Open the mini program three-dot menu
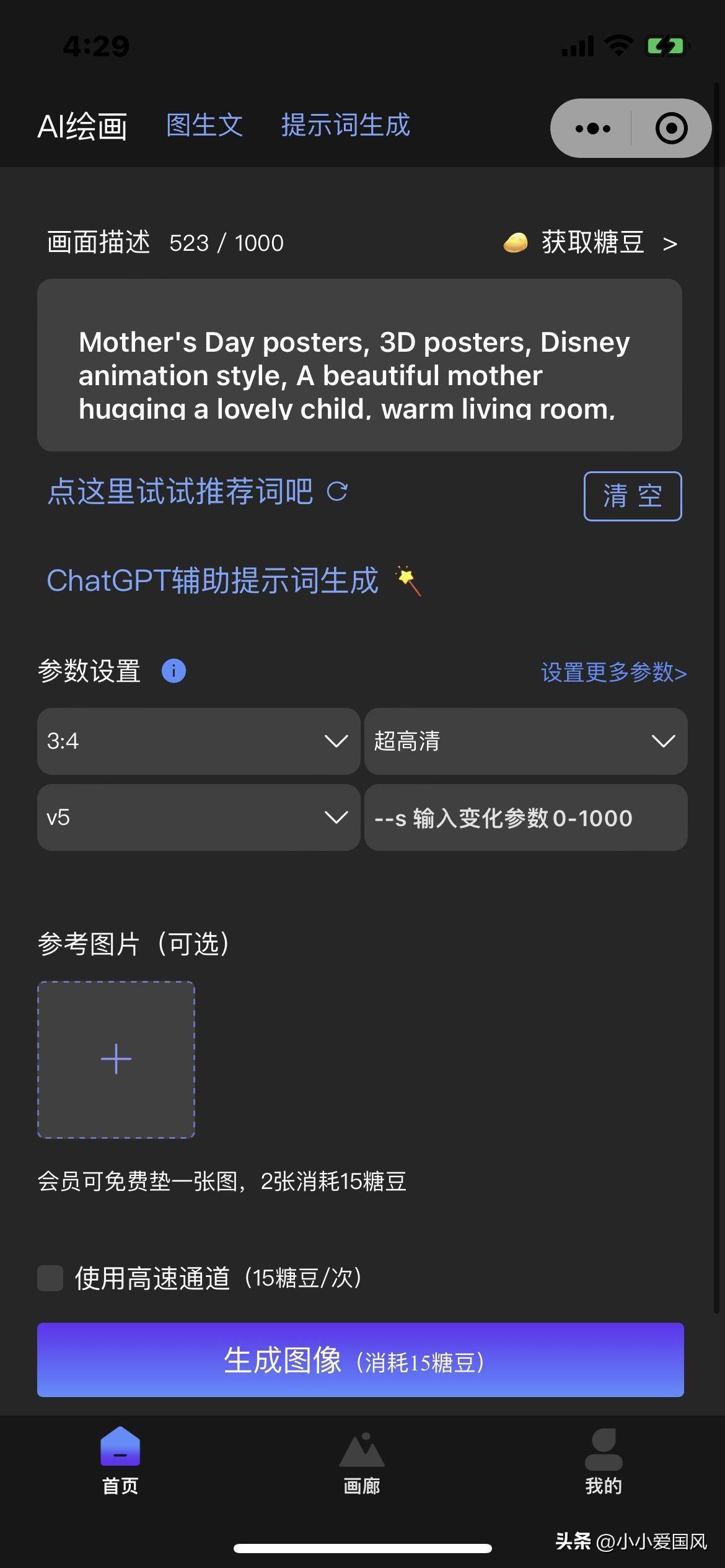Viewport: 725px width, 1568px height. [592, 128]
